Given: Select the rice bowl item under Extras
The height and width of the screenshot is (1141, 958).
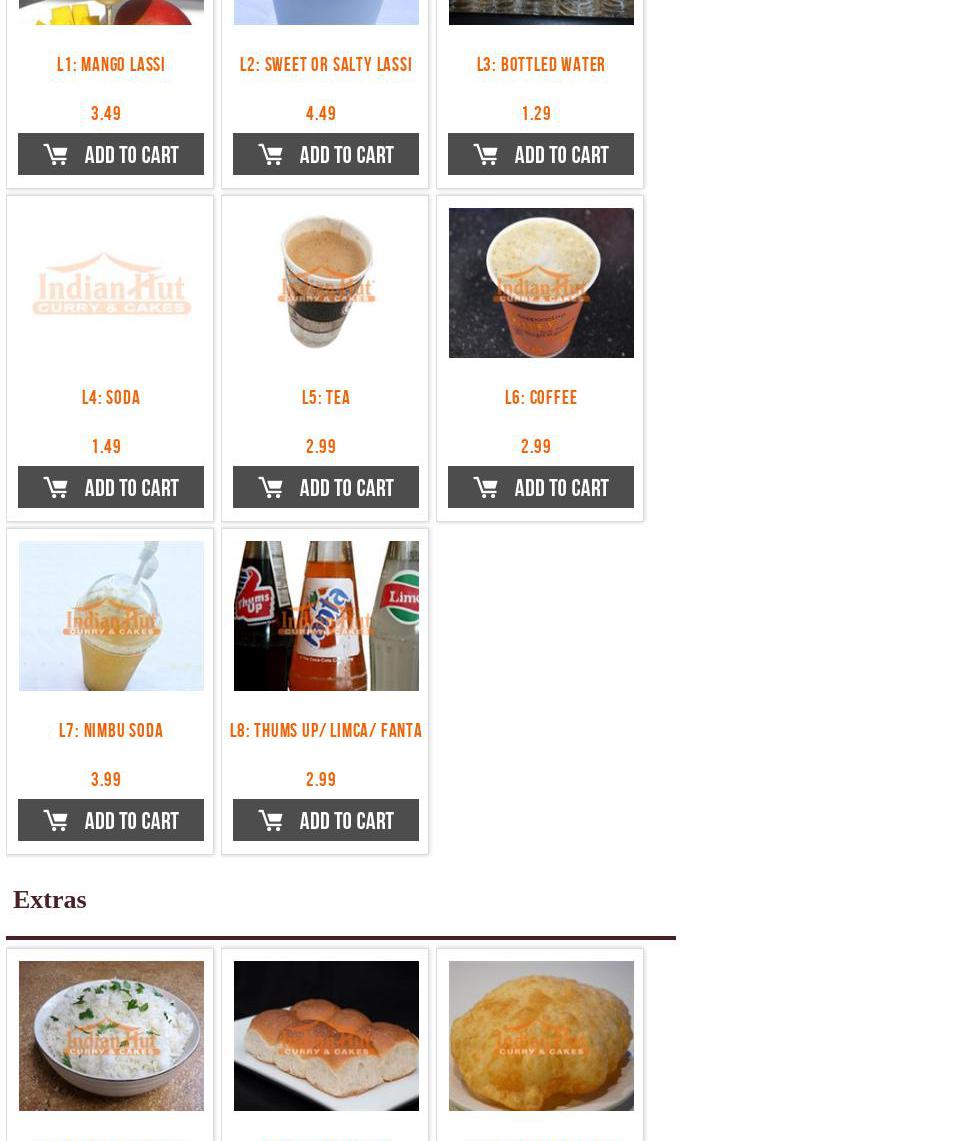Looking at the screenshot, I should pos(111,1036).
